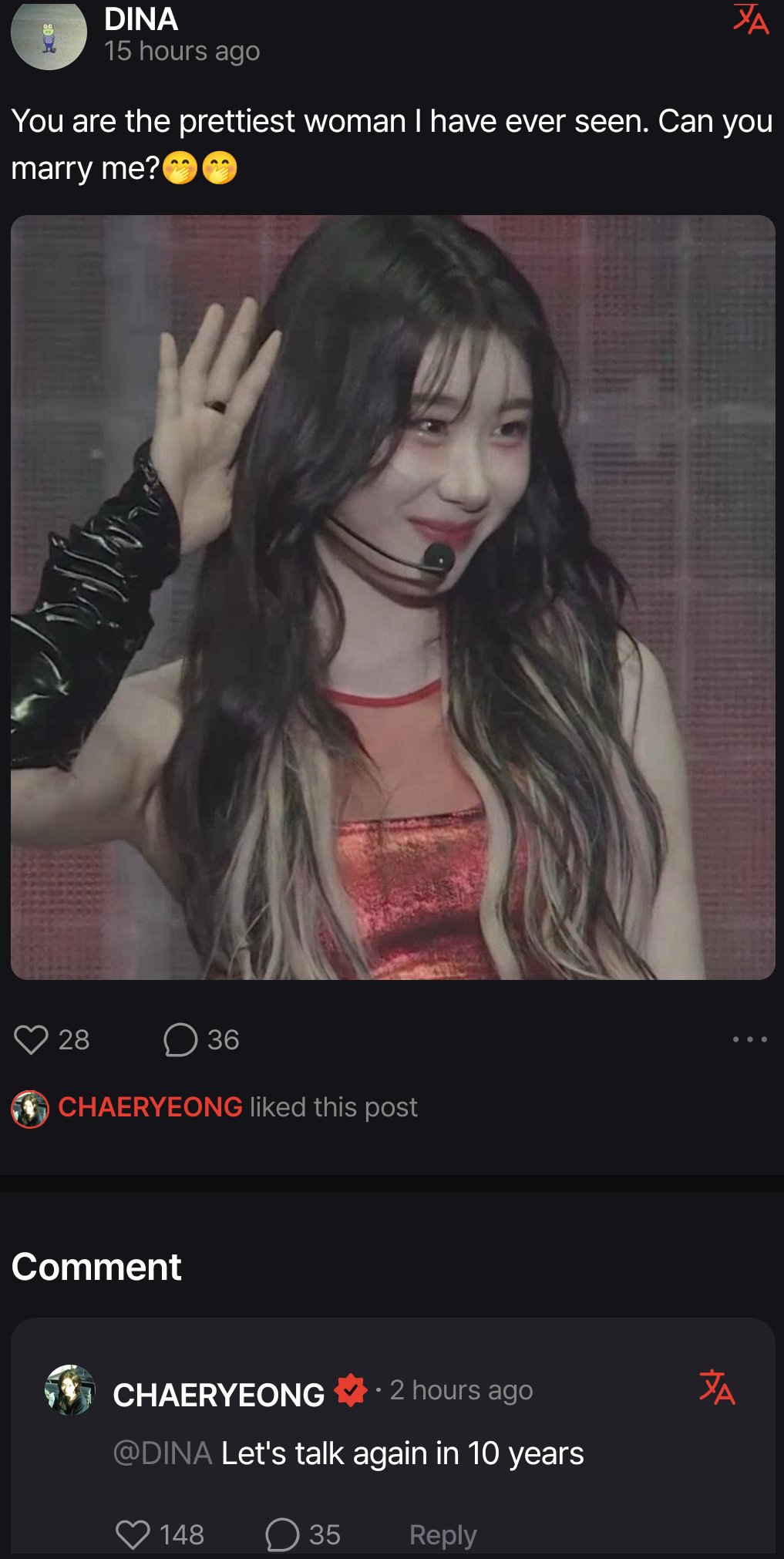Translate CHAERYEONG's comment
This screenshot has height=1559, width=784.
pyautogui.click(x=717, y=1387)
